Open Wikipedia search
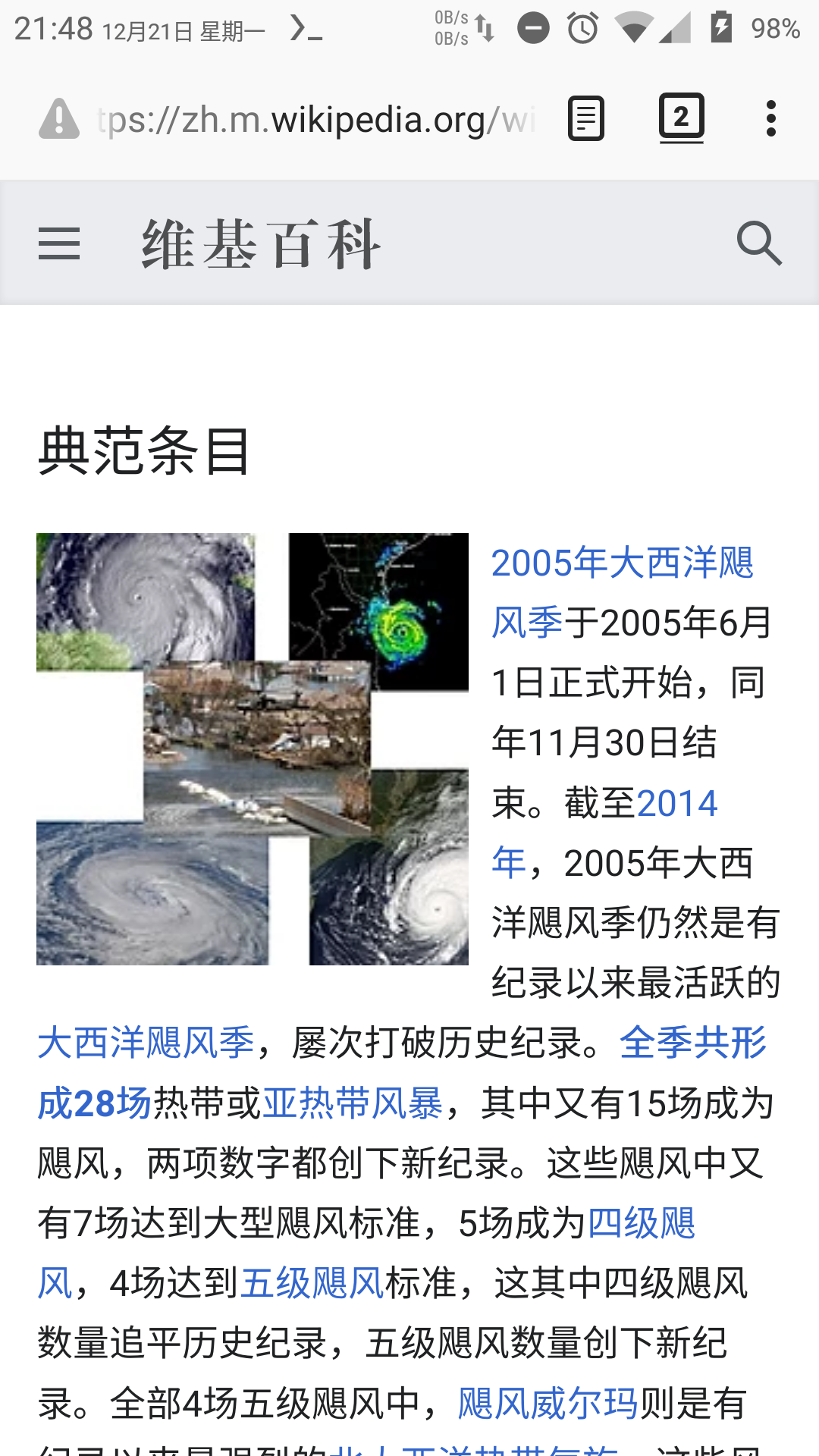The width and height of the screenshot is (819, 1456). click(x=759, y=243)
